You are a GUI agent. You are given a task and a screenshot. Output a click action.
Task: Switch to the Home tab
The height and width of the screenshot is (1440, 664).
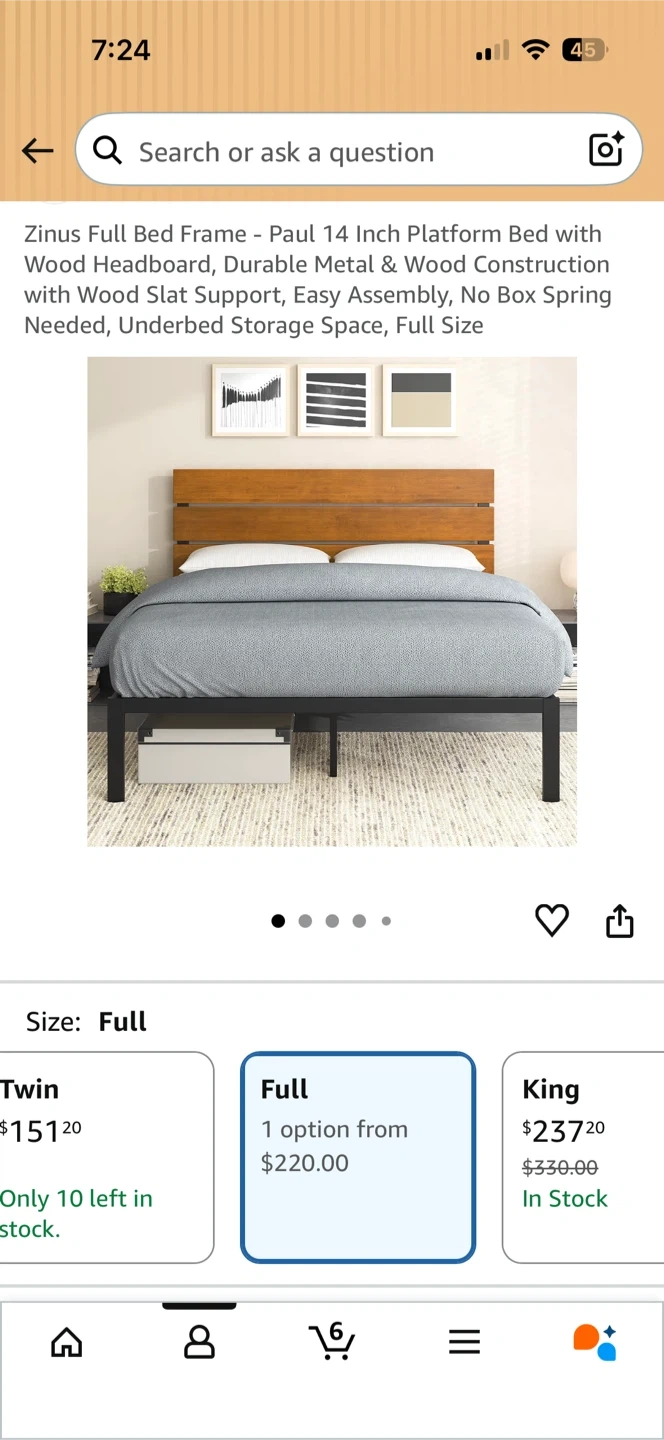pos(67,1342)
